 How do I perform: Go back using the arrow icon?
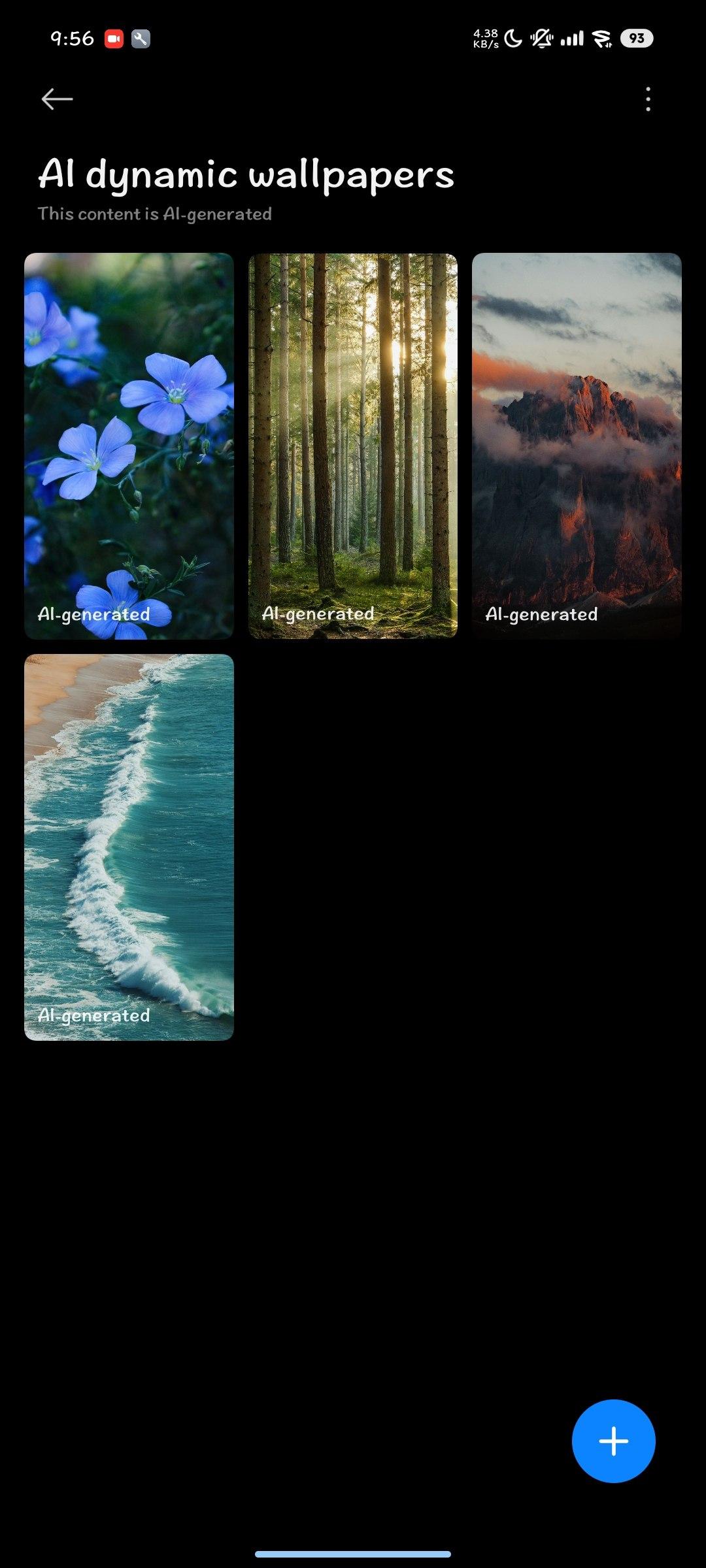click(57, 99)
